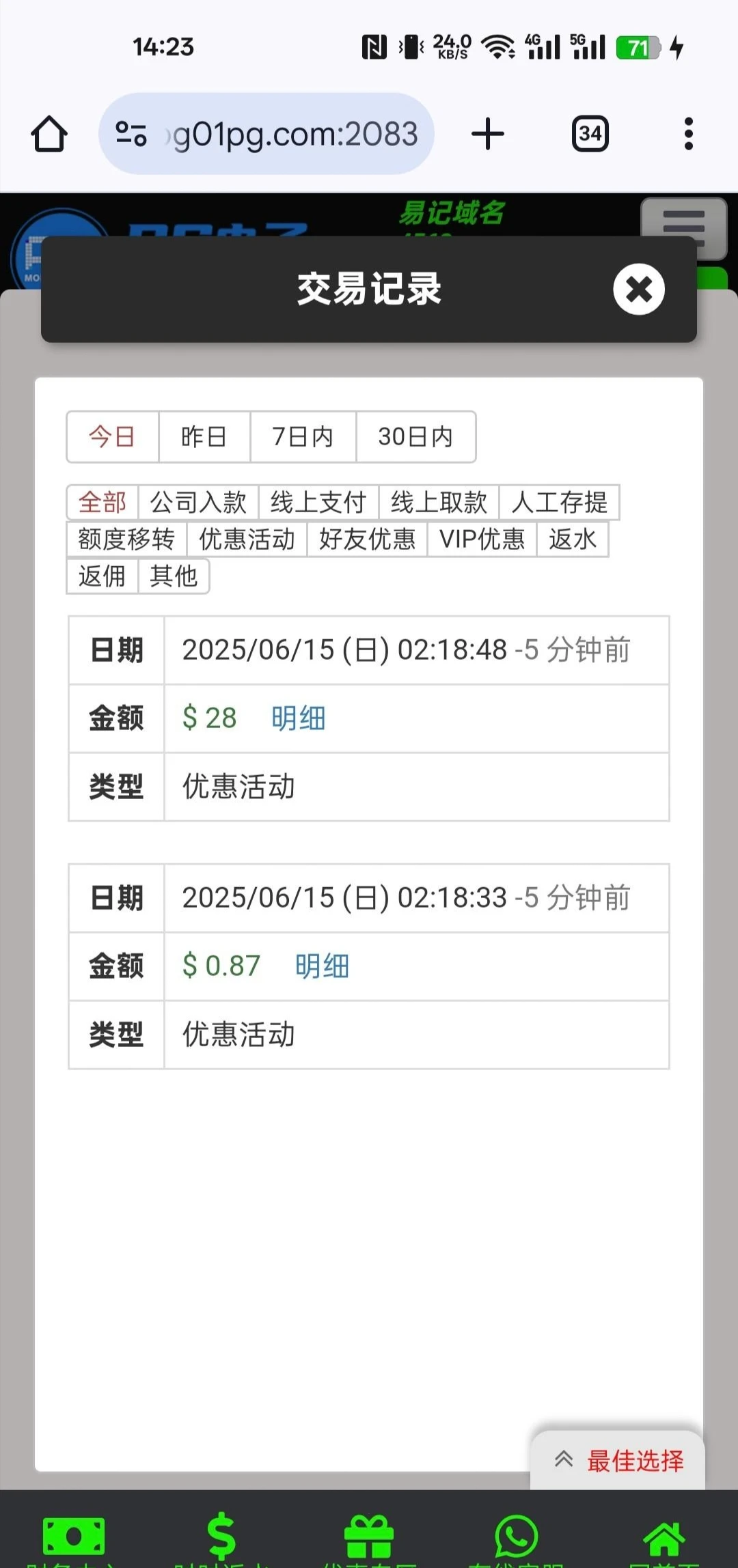Viewport: 738px width, 1568px height.
Task: View VIP优惠 transactions
Action: 482,540
